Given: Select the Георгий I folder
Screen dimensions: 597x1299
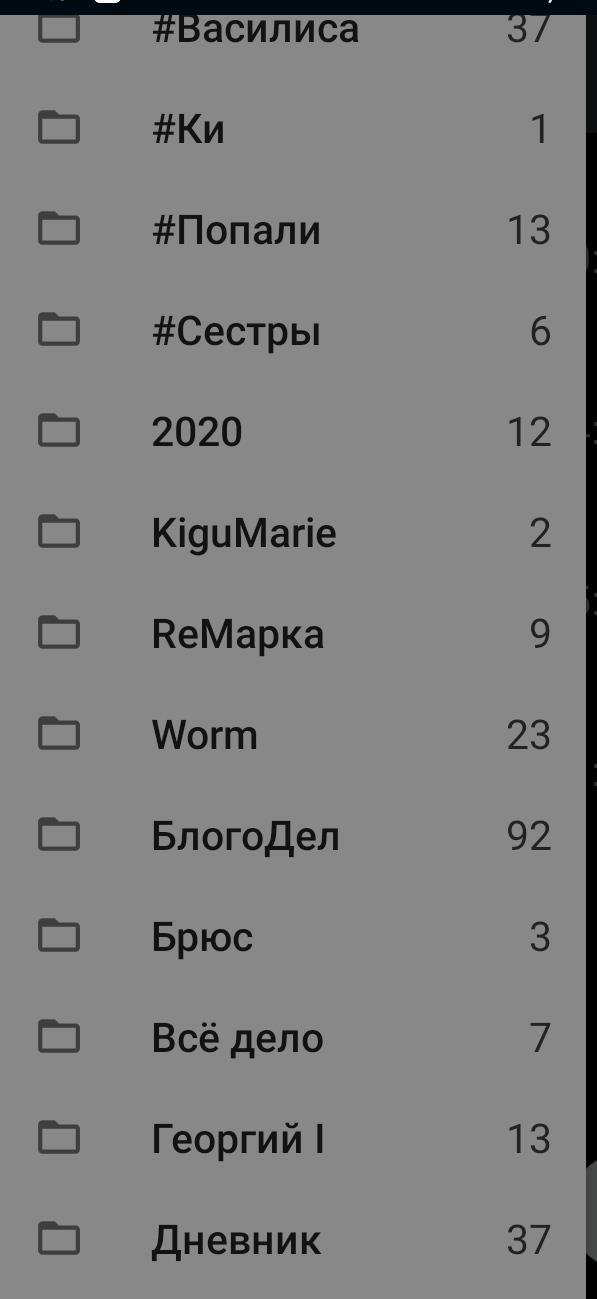Looking at the screenshot, I should [x=293, y=1138].
